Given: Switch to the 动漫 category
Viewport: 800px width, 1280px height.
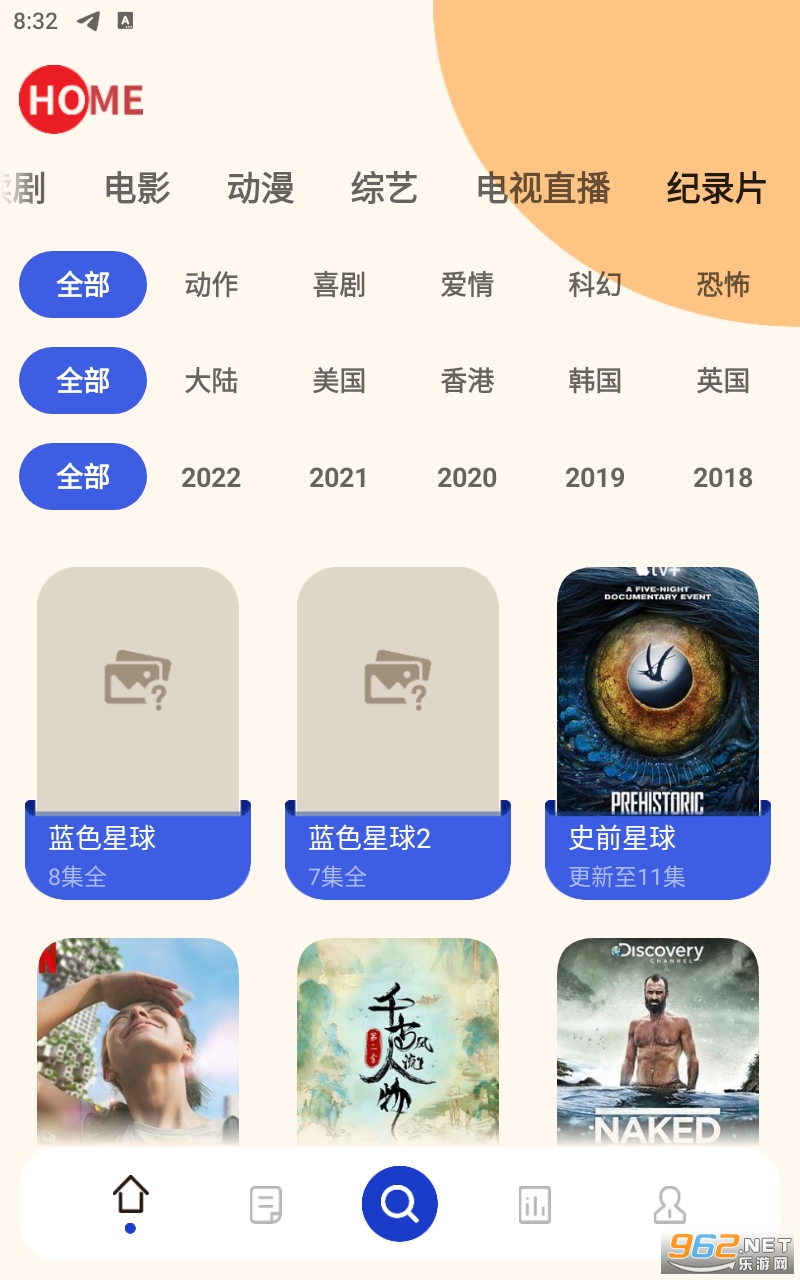Looking at the screenshot, I should [x=260, y=188].
